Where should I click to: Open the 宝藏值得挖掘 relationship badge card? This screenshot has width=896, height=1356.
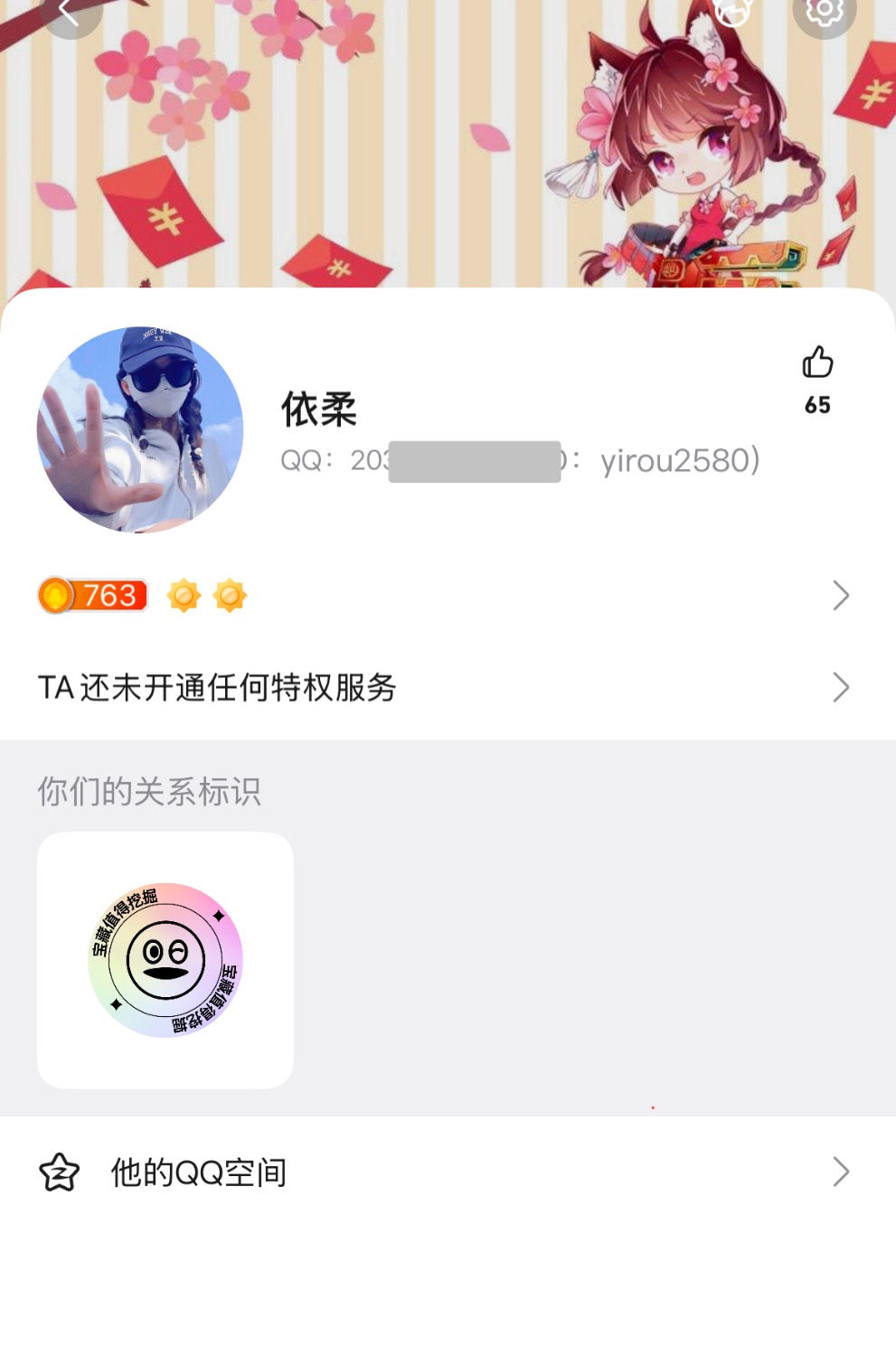(x=165, y=960)
